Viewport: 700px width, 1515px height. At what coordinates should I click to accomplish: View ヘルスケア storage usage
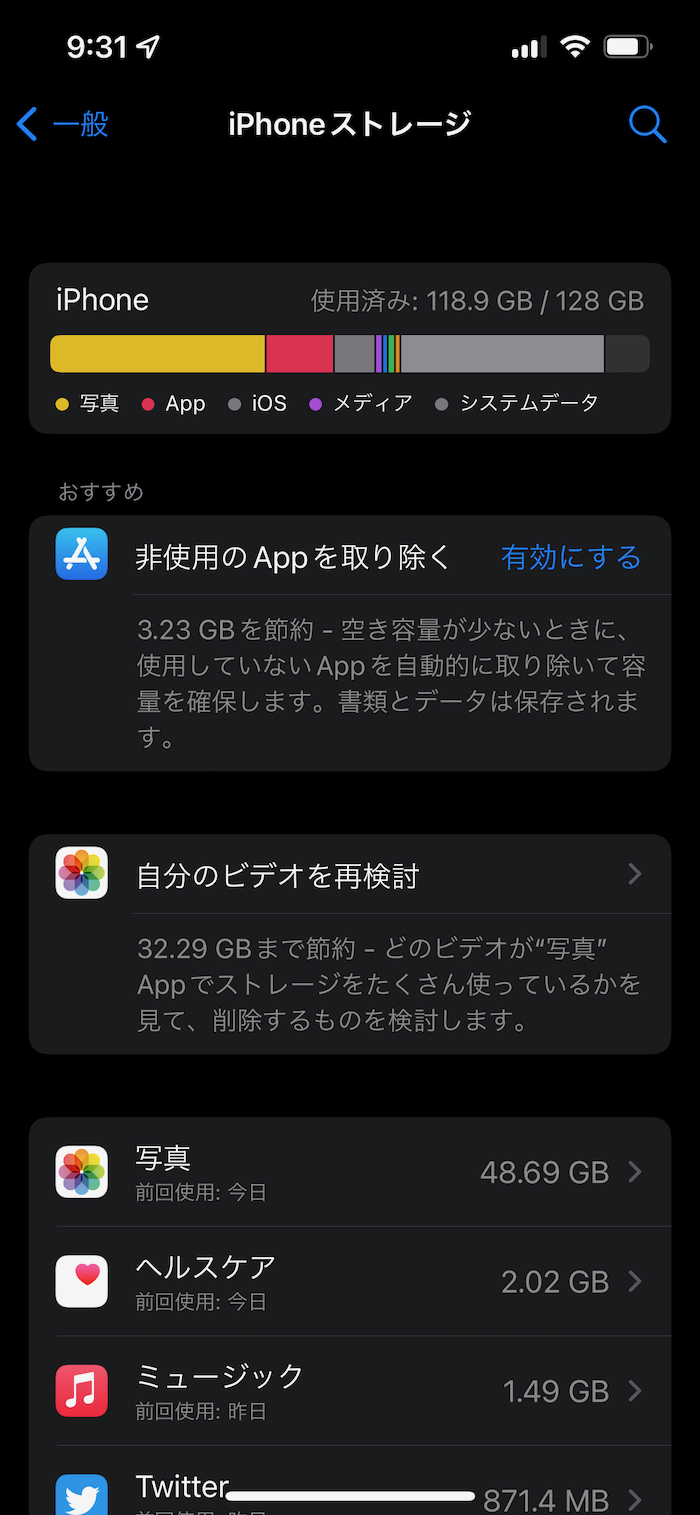[350, 1281]
